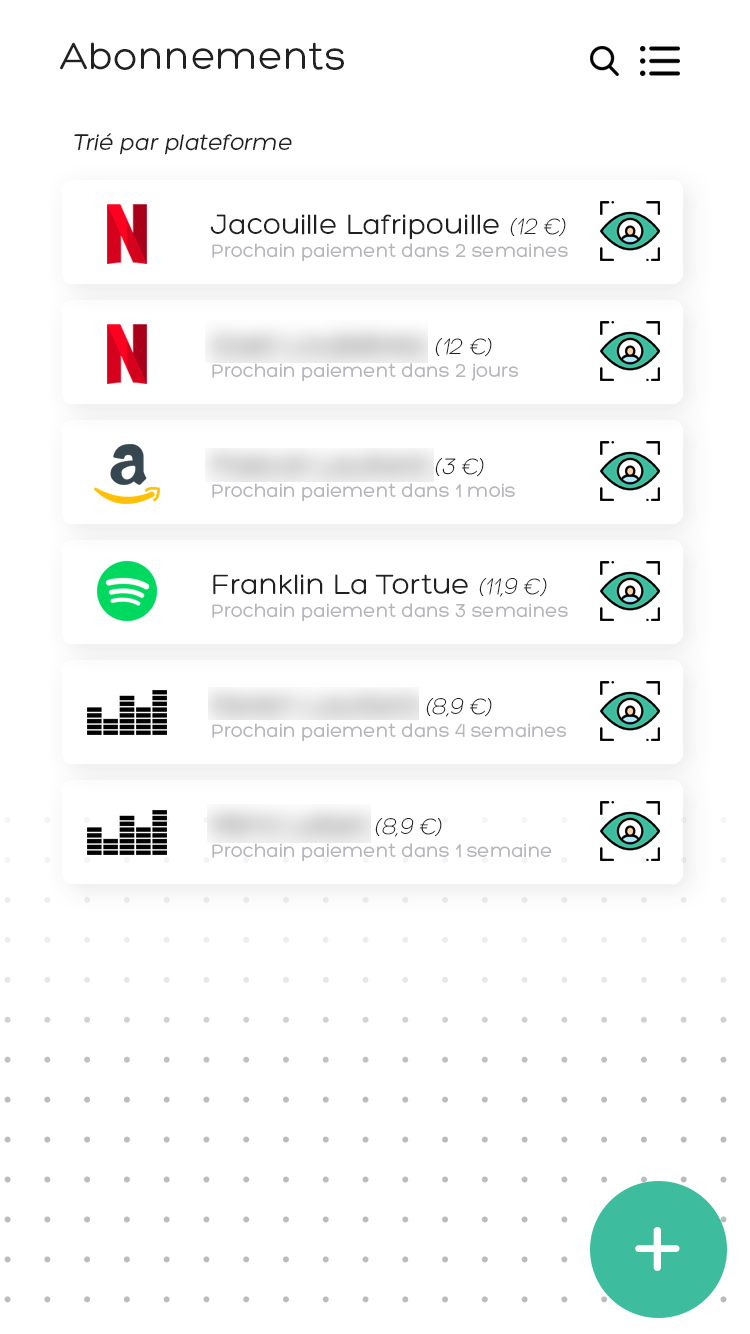
Task: Reveal the Netflix subscription due in 2 jours
Action: point(630,351)
